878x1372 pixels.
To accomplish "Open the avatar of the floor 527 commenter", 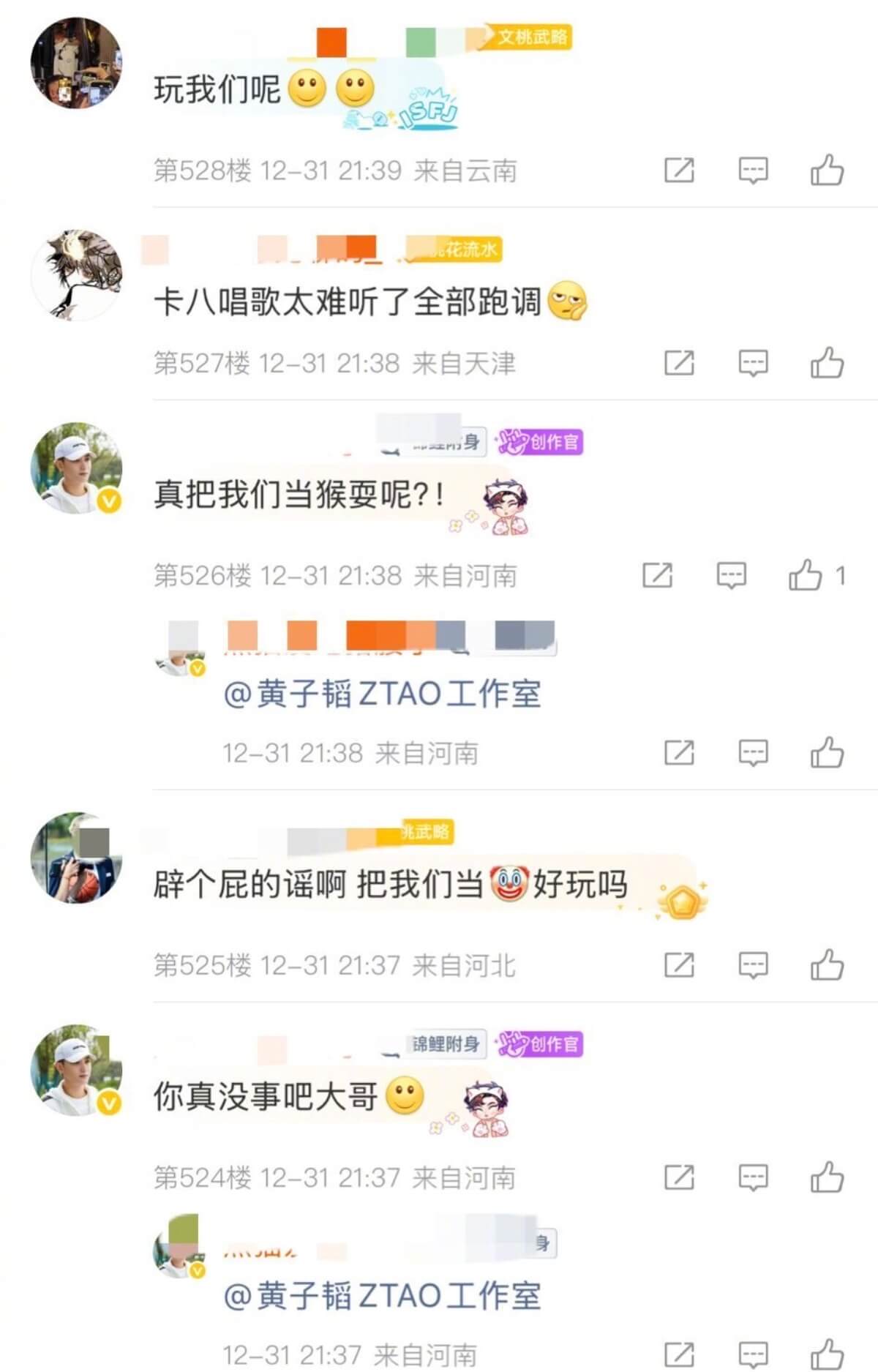I will [x=76, y=275].
